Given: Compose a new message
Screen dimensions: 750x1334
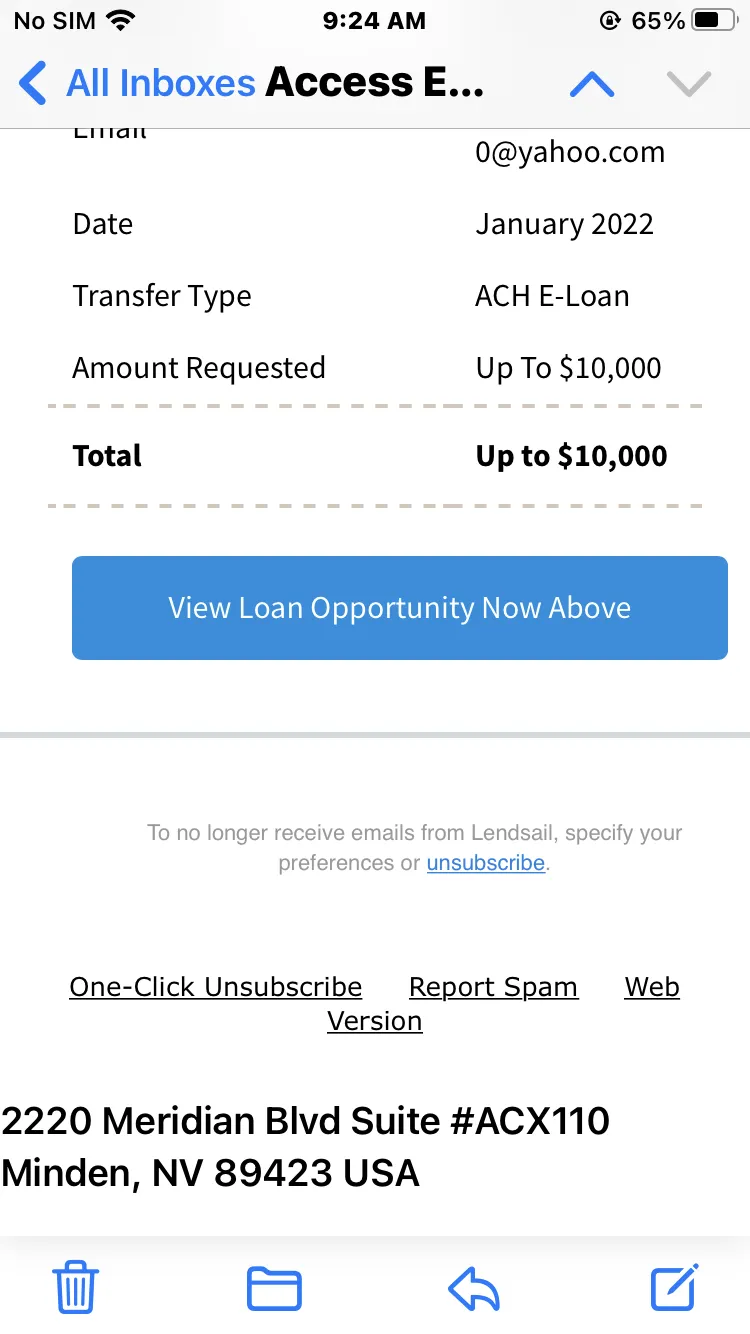Looking at the screenshot, I should pyautogui.click(x=674, y=1287).
